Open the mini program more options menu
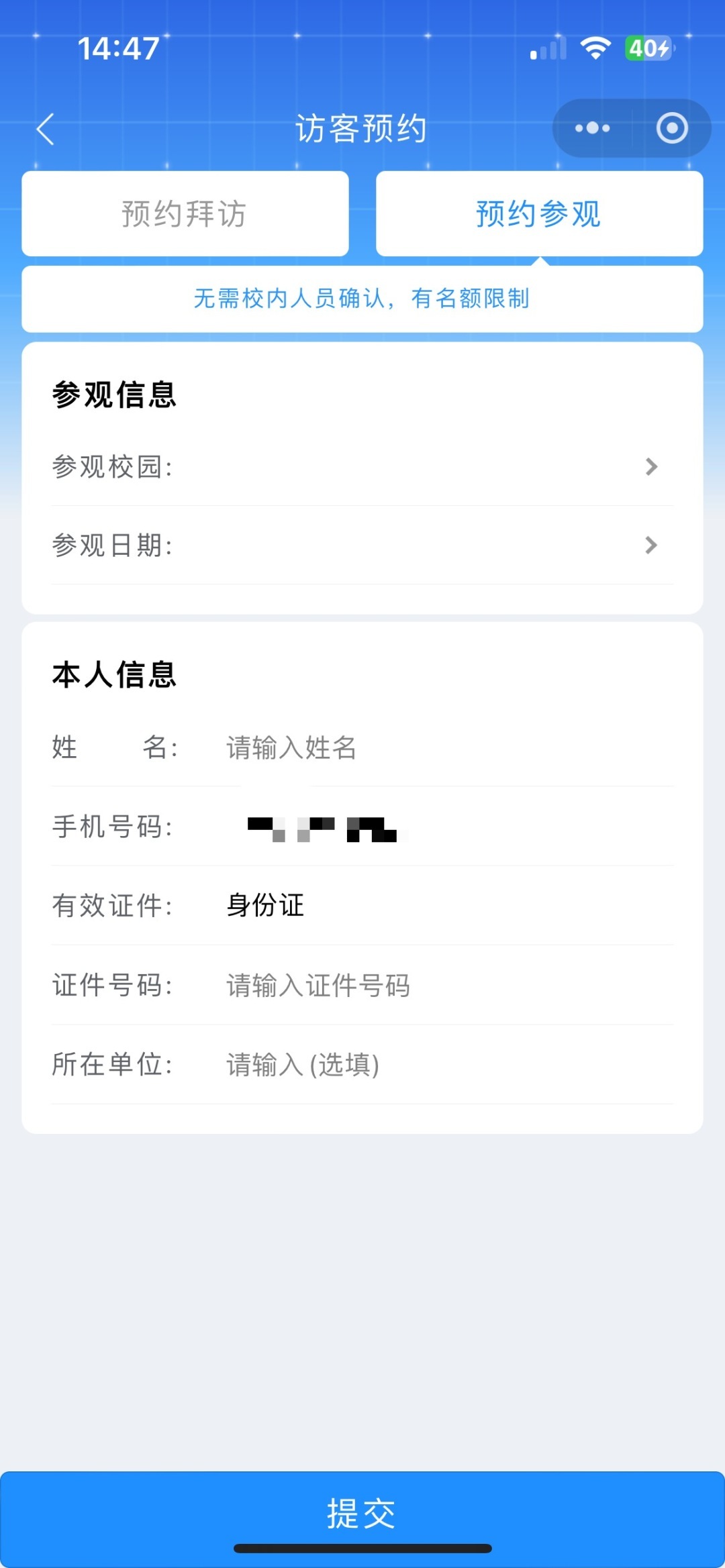This screenshot has height=1568, width=725. (x=592, y=128)
